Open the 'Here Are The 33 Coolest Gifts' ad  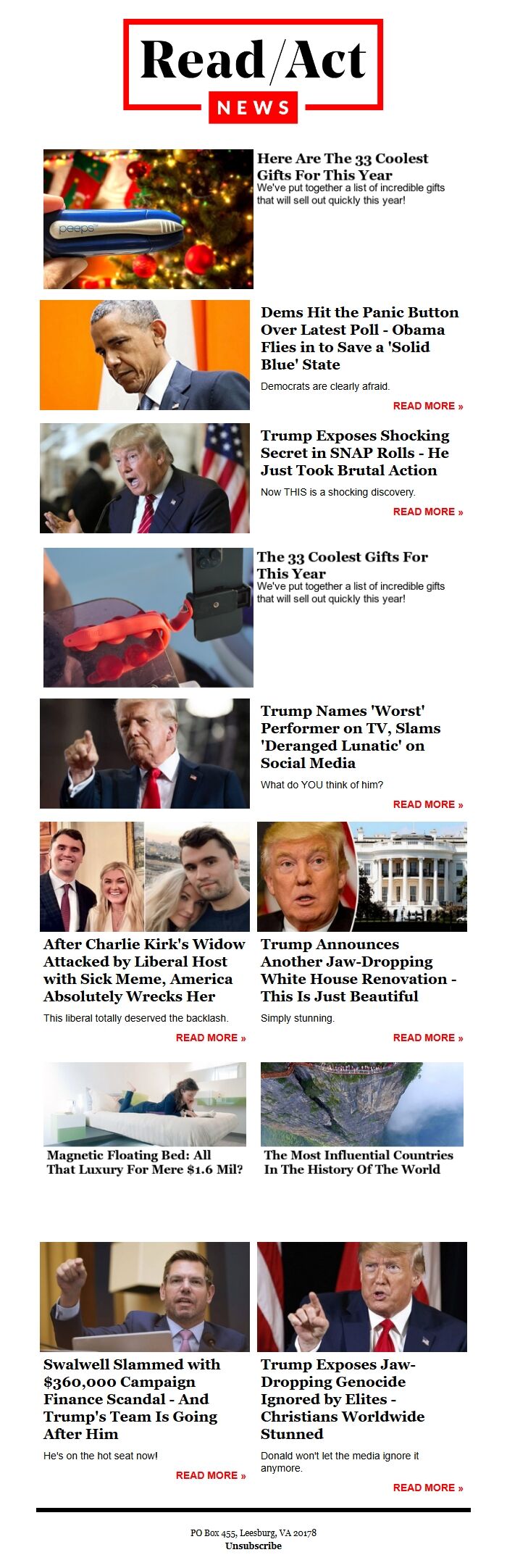pos(343,167)
